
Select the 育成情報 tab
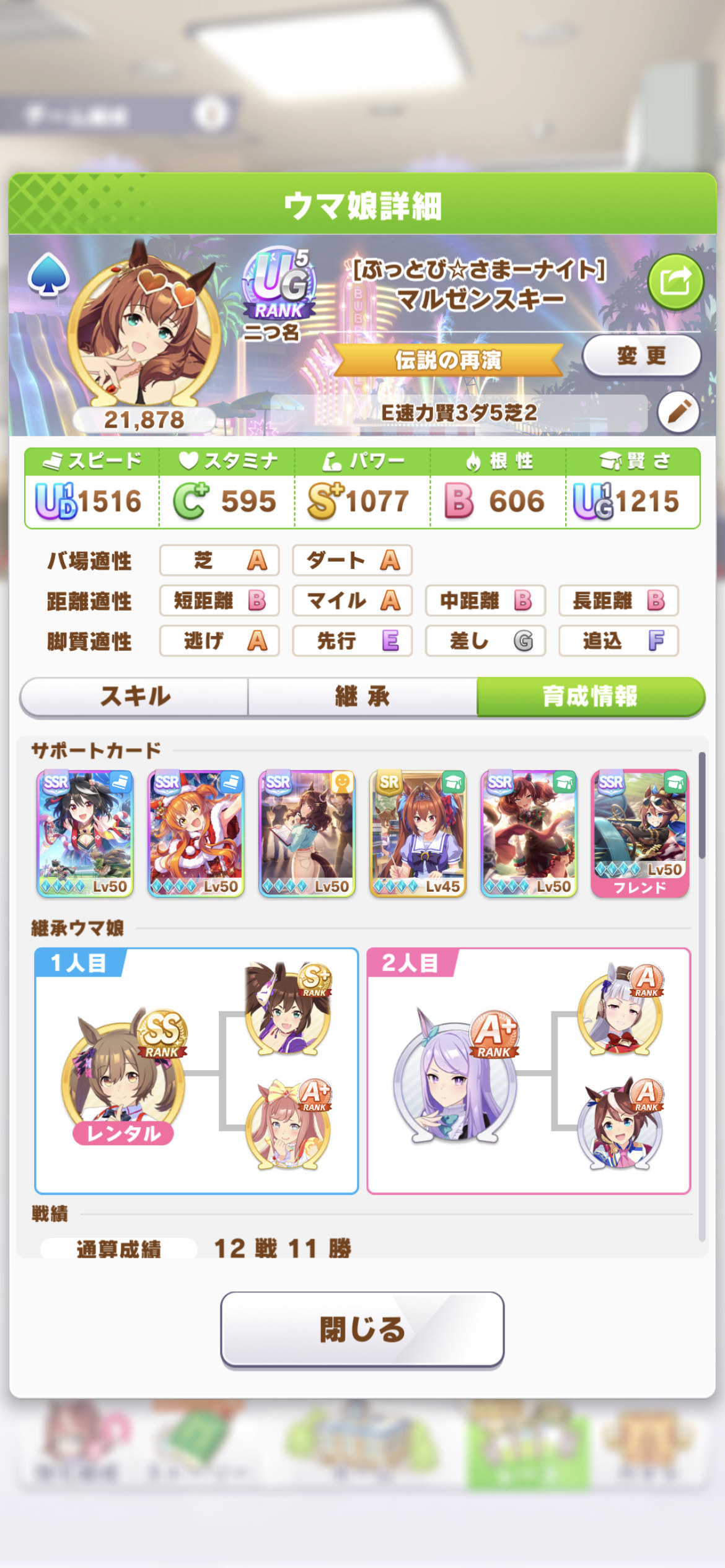[x=591, y=697]
